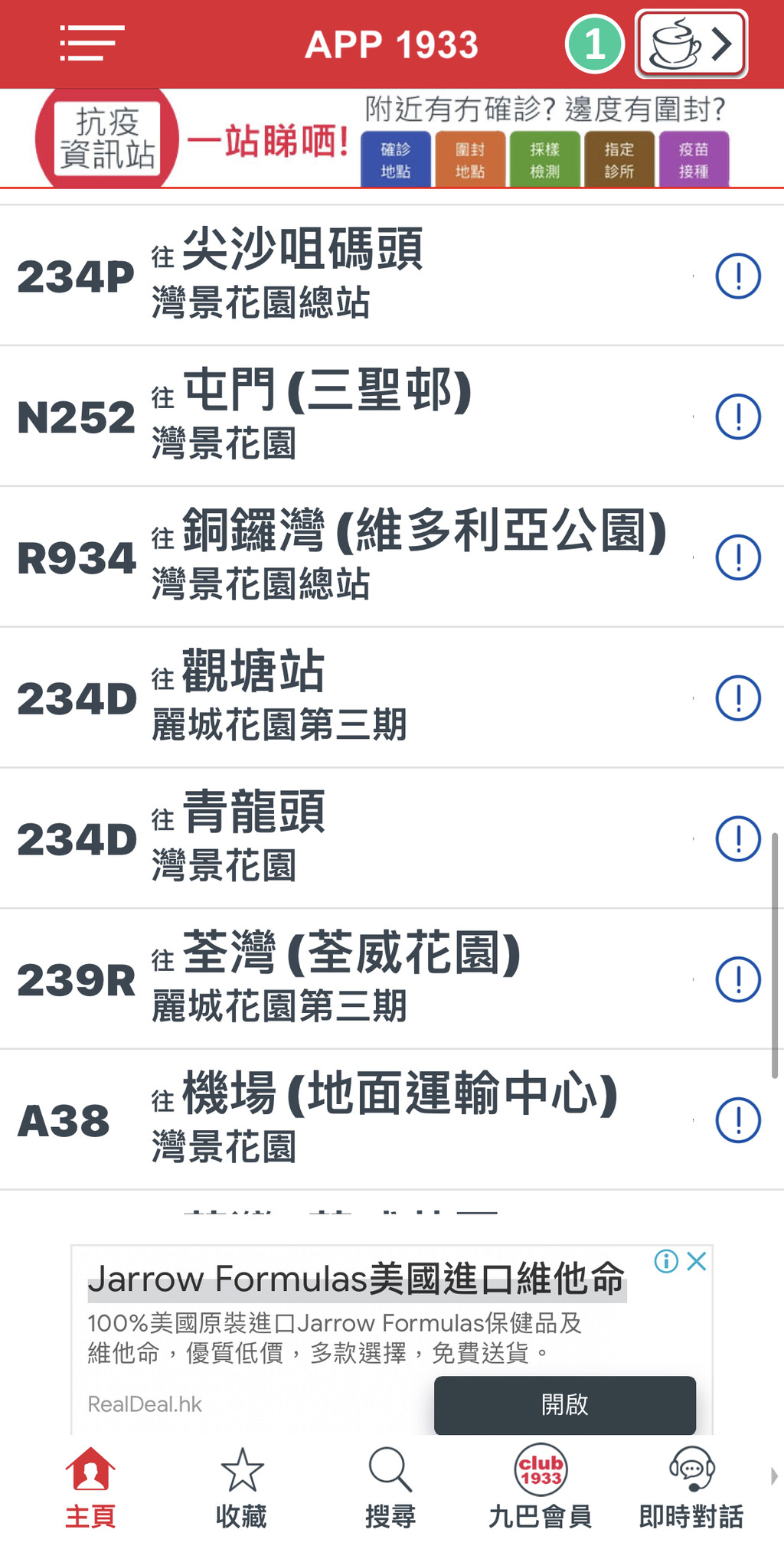
Task: Tap the green number 1 badge
Action: point(595,44)
